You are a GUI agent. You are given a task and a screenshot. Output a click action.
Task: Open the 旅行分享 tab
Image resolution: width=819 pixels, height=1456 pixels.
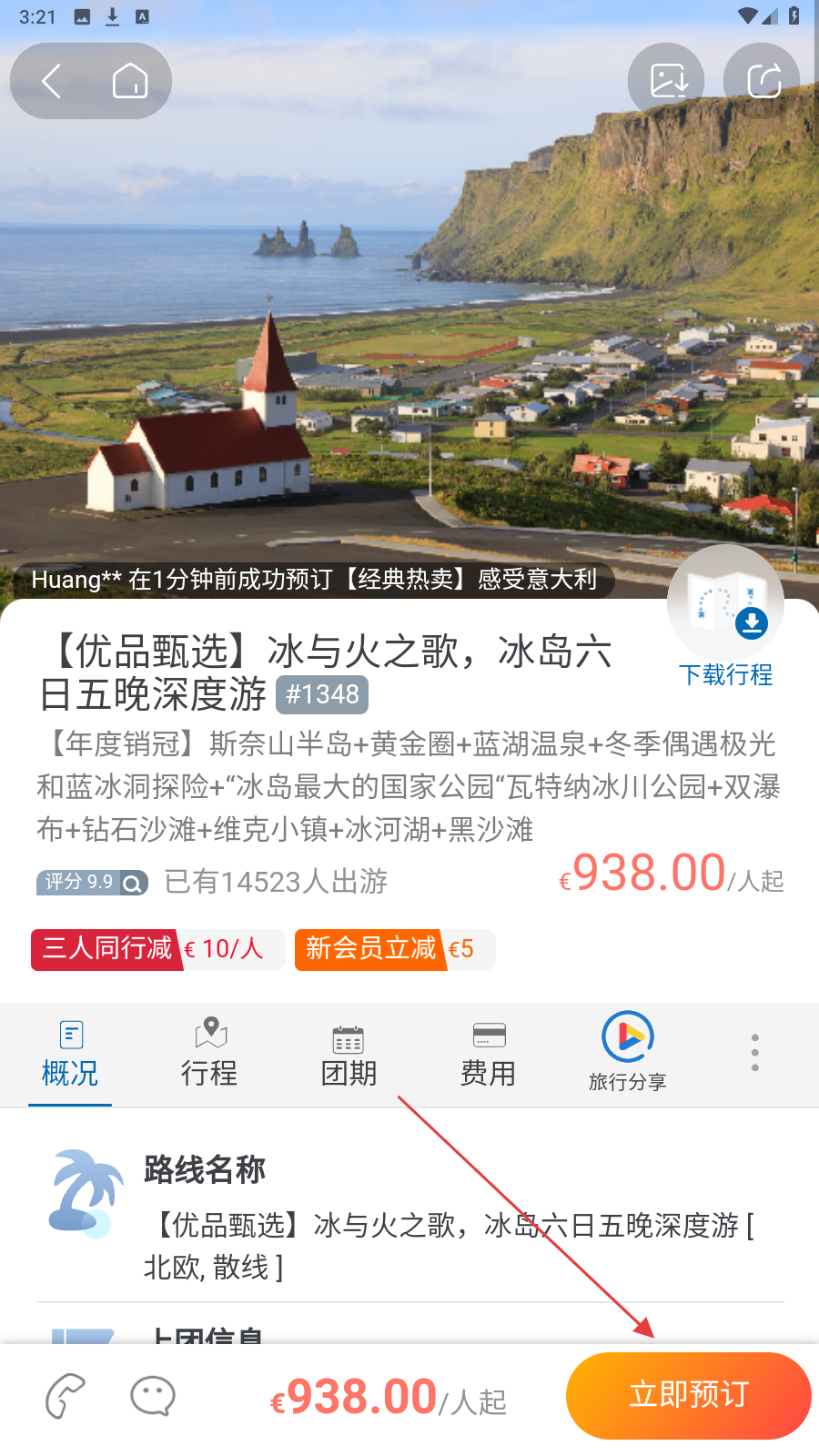click(x=627, y=1052)
